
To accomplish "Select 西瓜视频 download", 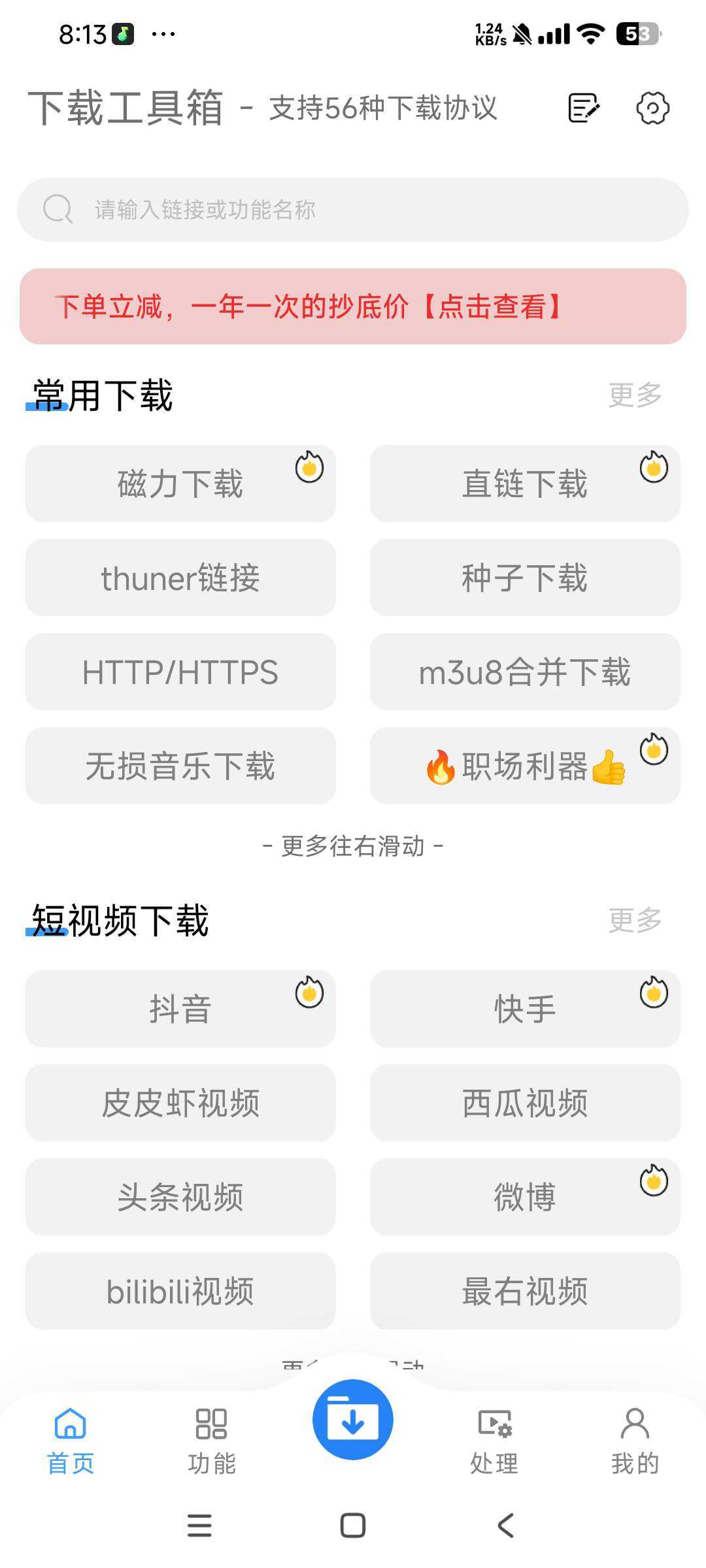I will tap(525, 1103).
